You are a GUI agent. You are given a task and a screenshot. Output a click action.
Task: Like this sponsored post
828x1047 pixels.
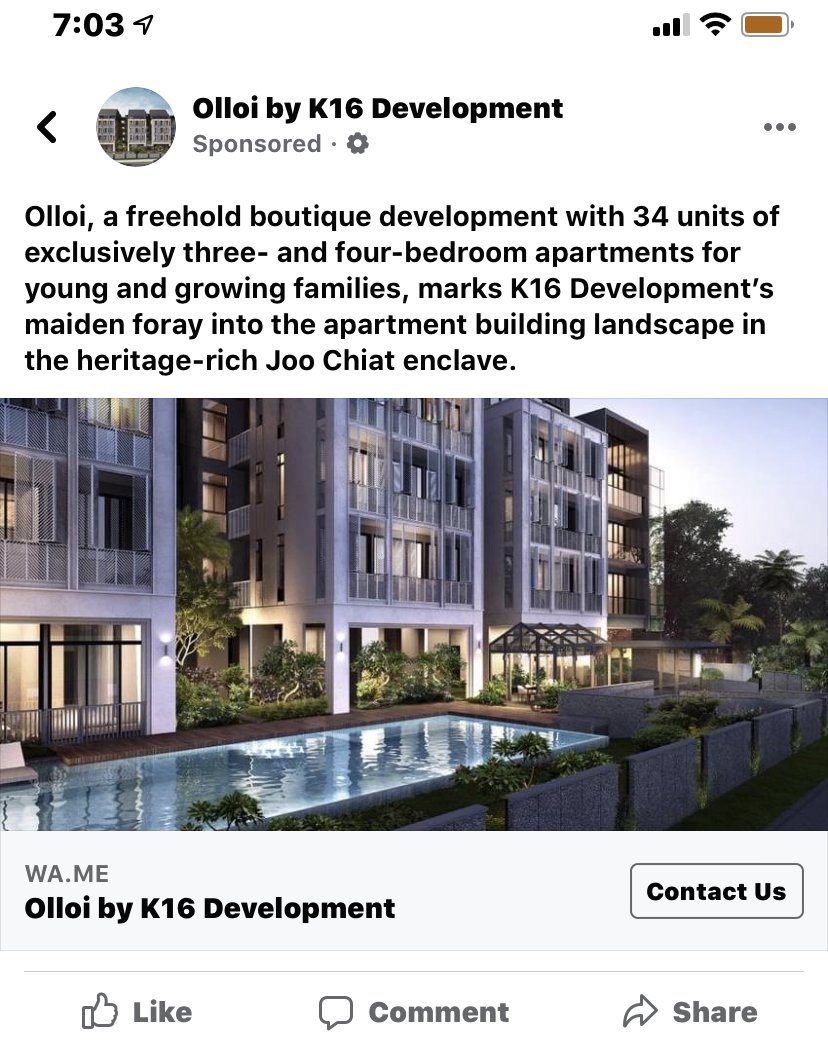(x=136, y=1012)
